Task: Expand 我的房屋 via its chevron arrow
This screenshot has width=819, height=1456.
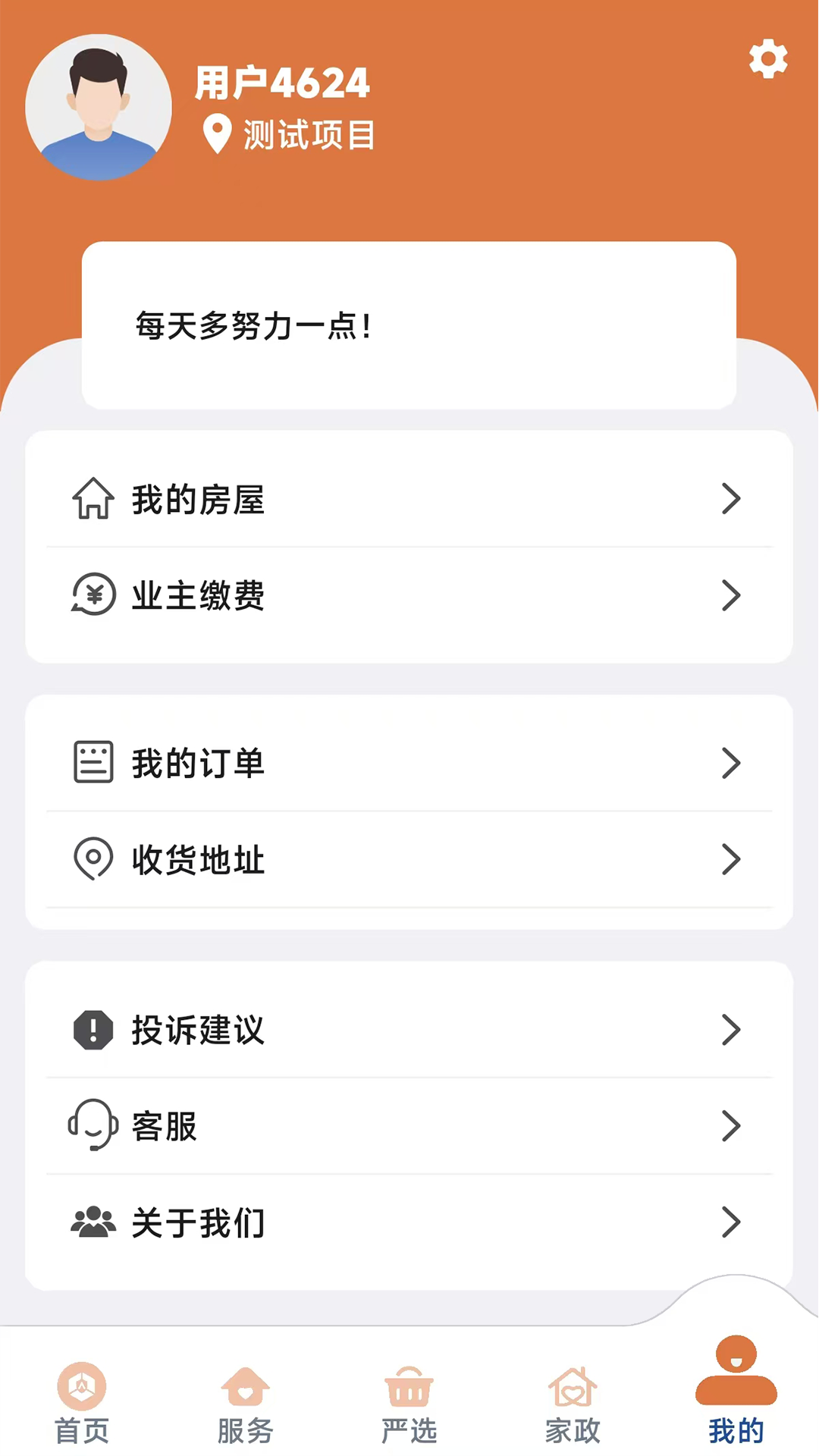Action: [x=731, y=498]
